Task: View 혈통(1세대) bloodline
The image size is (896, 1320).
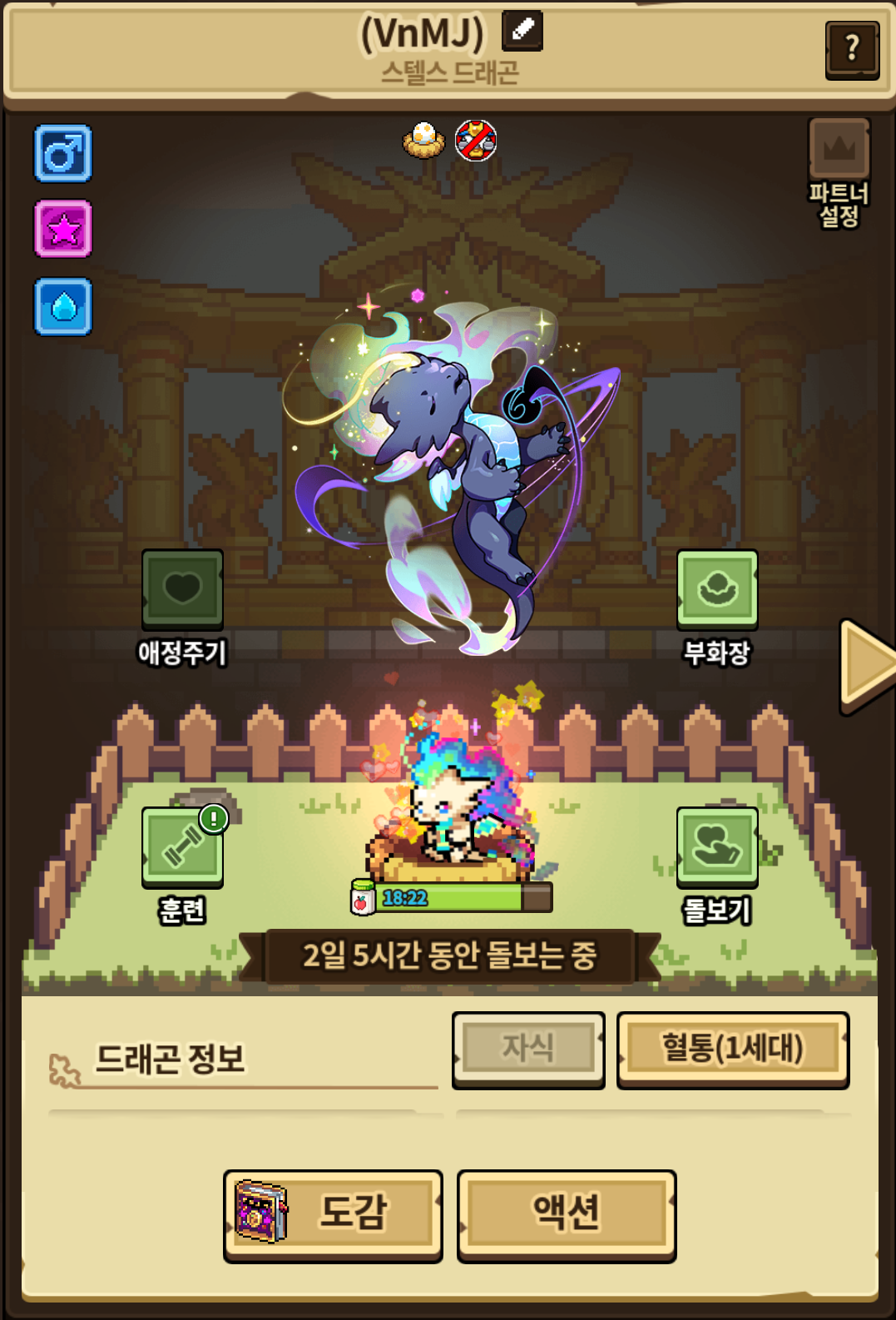Action: tap(733, 1050)
